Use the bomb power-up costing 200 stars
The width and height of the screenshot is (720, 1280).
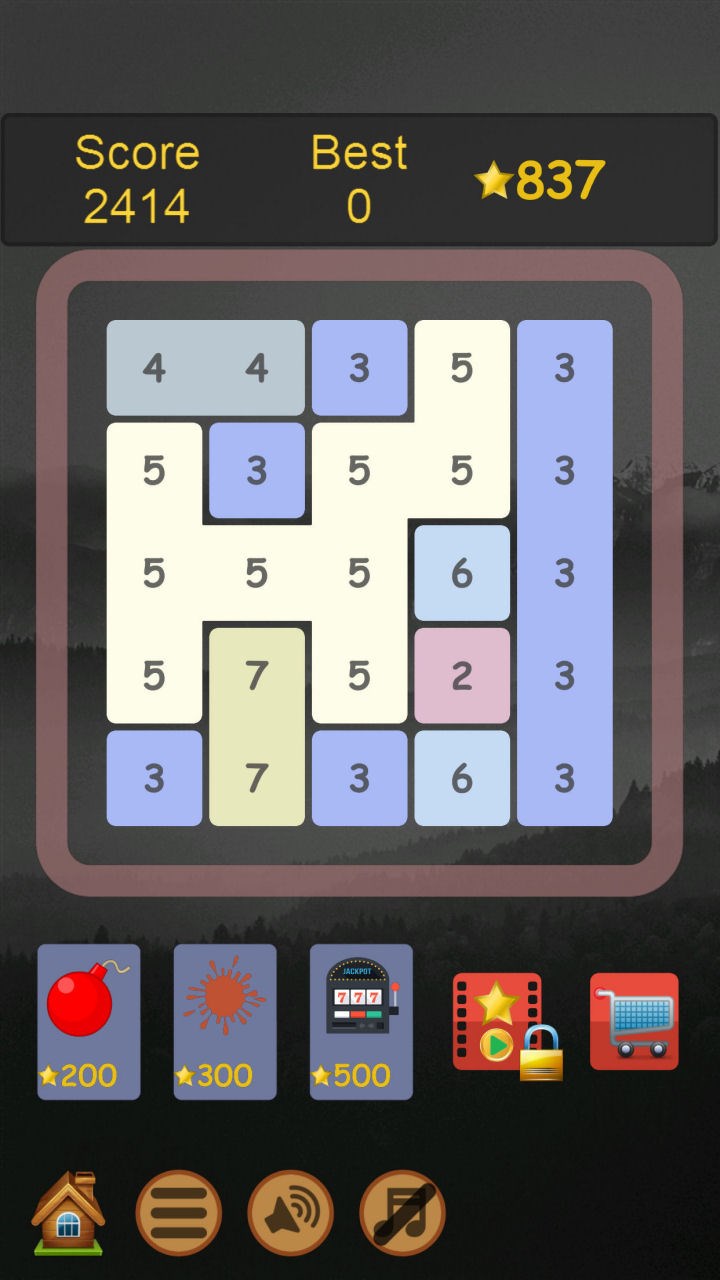89,1020
